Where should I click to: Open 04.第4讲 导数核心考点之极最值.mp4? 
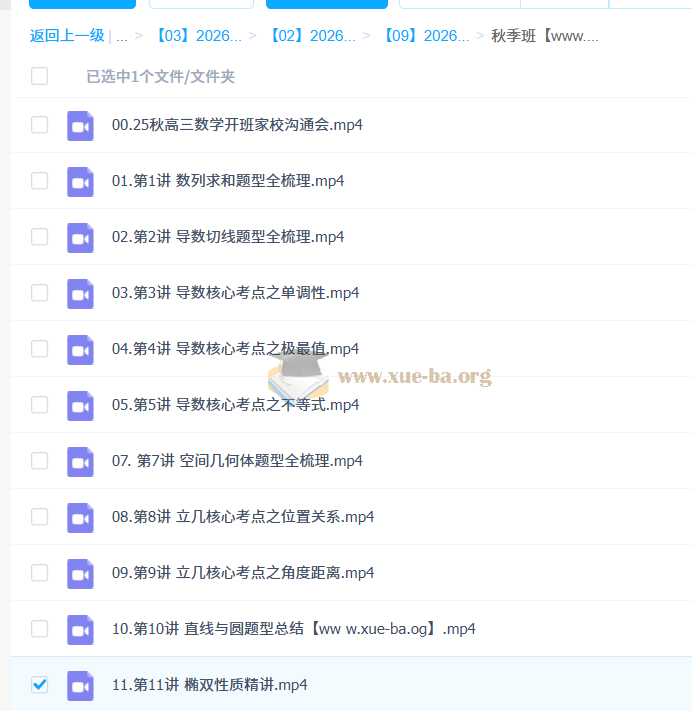coord(235,349)
